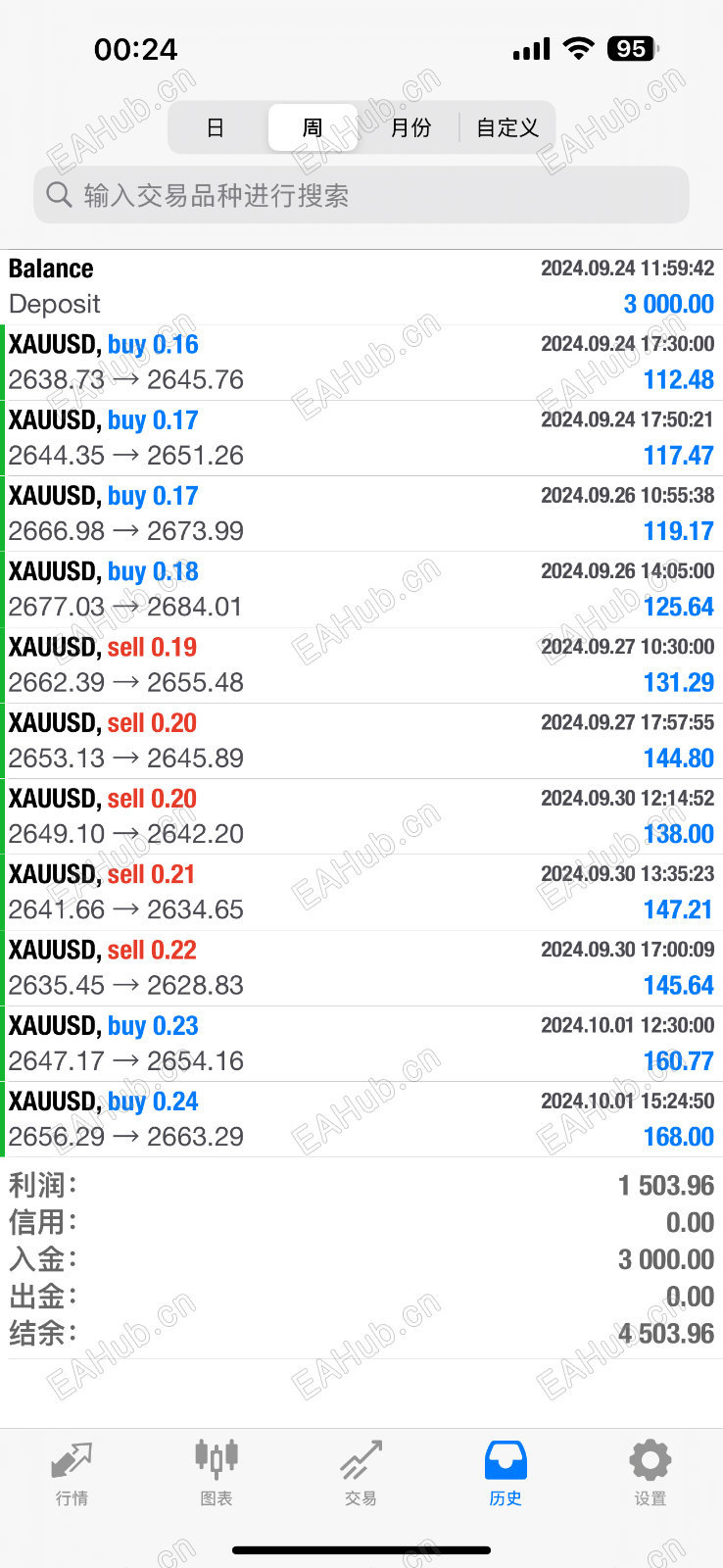Image resolution: width=723 pixels, height=1568 pixels.
Task: Open the XAUUSD sell 0.22 trade
Action: tap(361, 967)
